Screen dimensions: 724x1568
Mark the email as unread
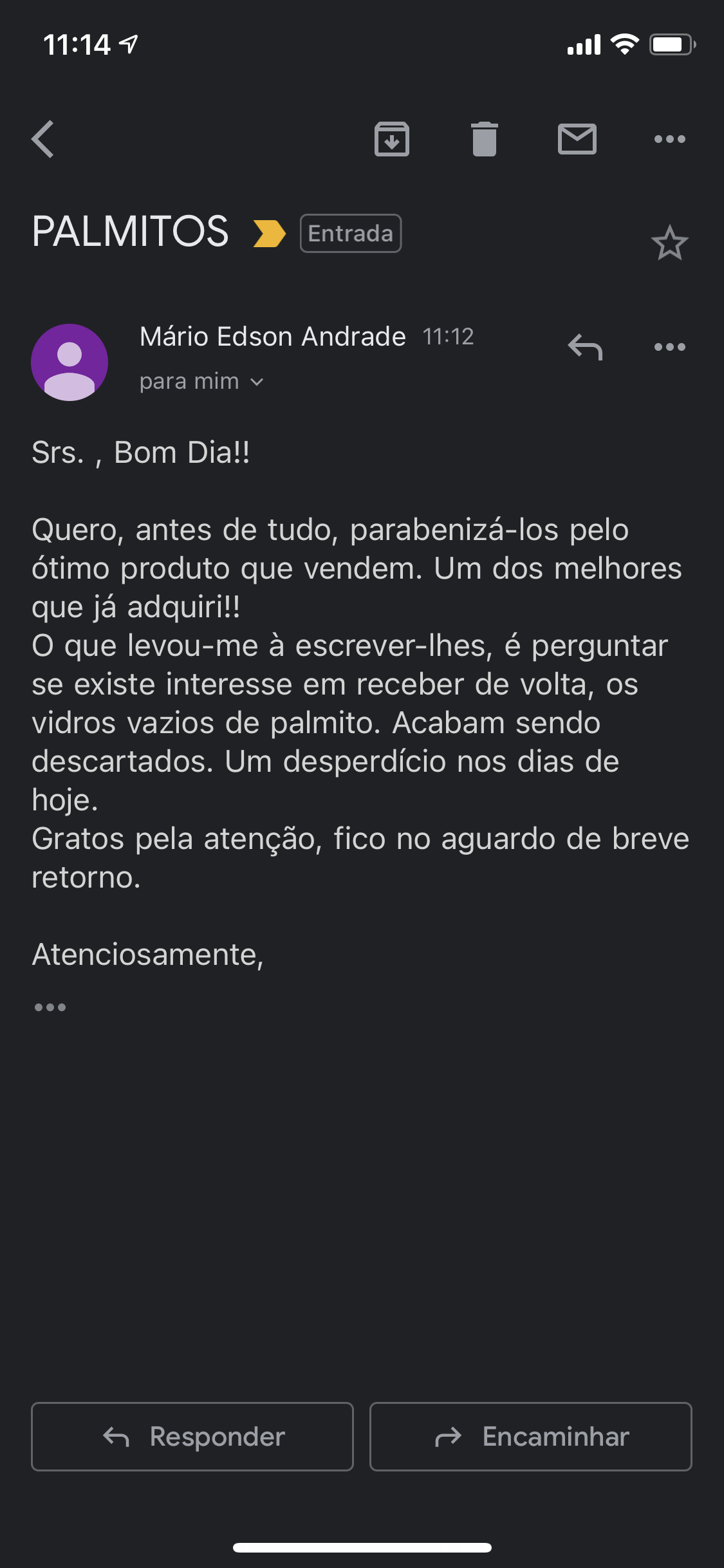(577, 139)
